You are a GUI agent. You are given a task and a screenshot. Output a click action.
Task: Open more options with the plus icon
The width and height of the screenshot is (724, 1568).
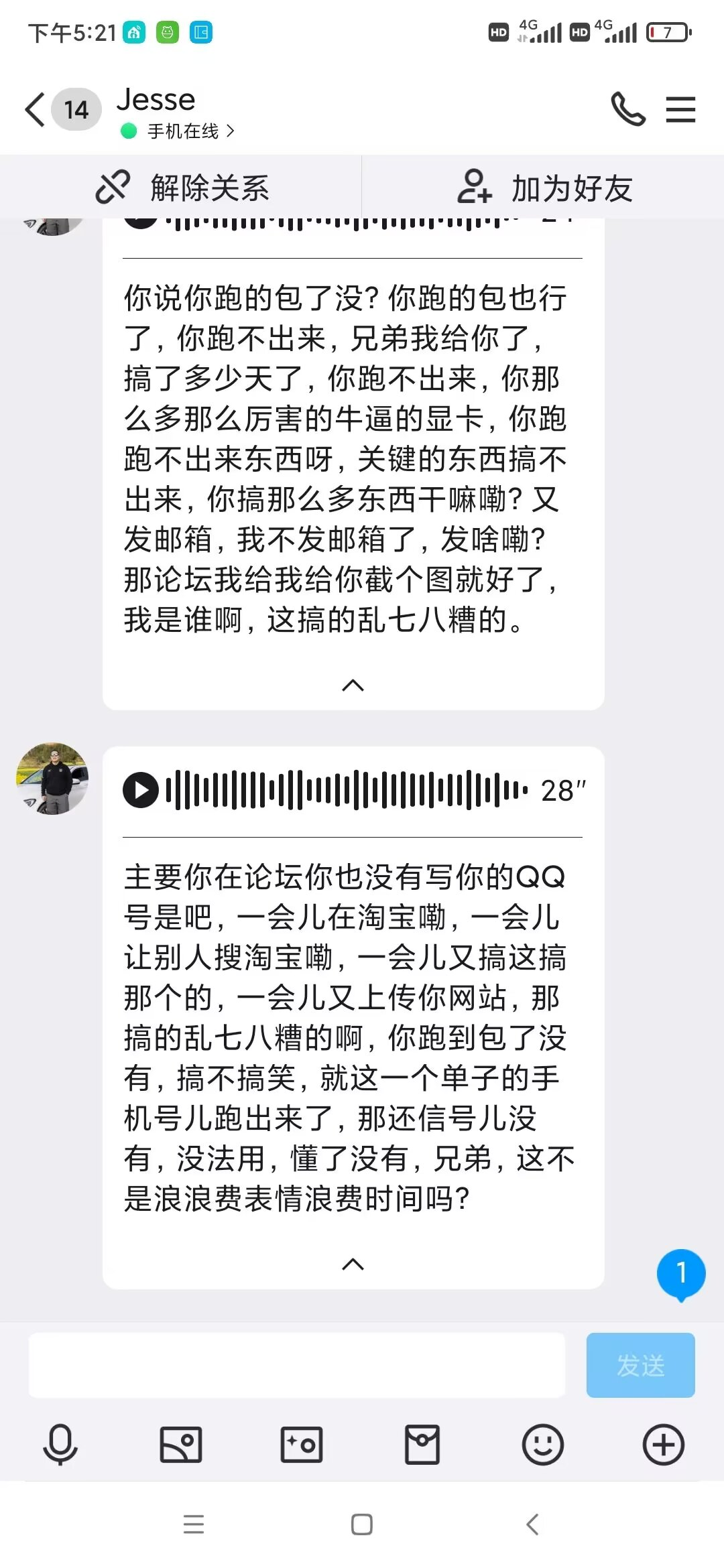(664, 1445)
